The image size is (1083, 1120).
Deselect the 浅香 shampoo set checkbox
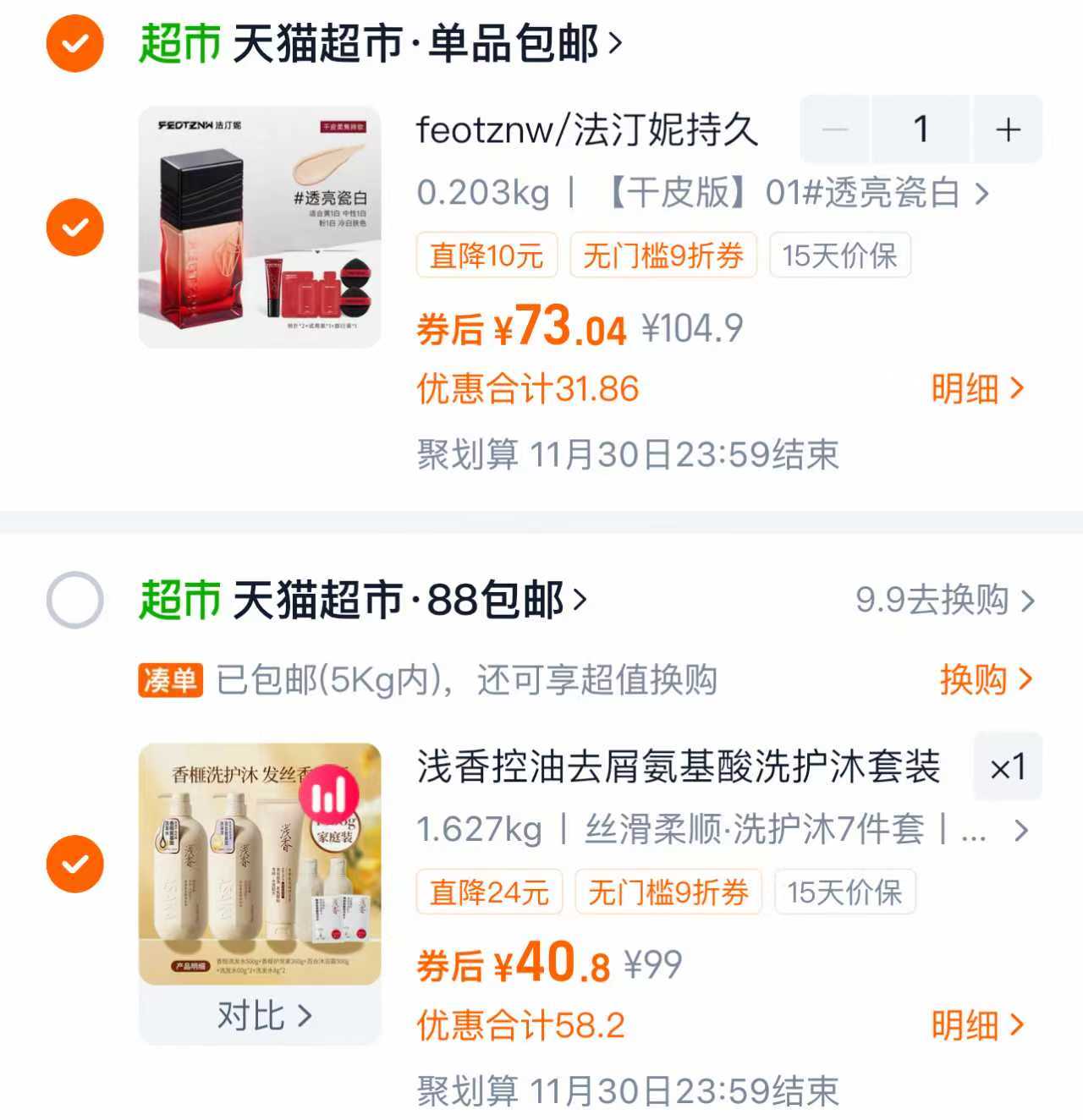point(74,863)
